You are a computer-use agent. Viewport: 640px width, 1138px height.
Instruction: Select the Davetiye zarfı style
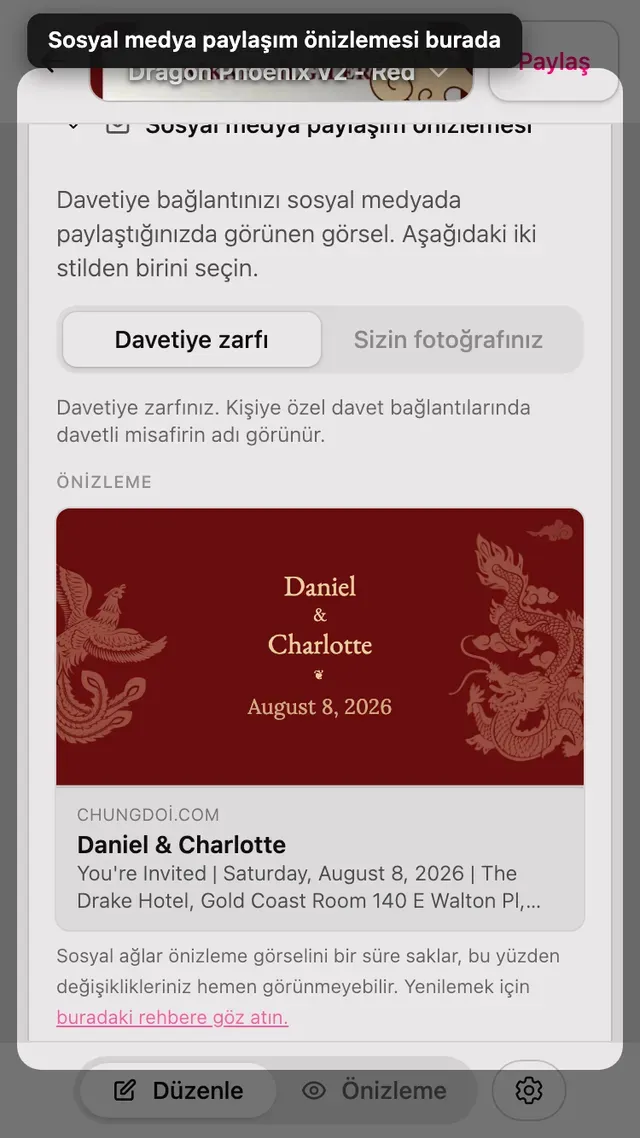[x=192, y=340]
